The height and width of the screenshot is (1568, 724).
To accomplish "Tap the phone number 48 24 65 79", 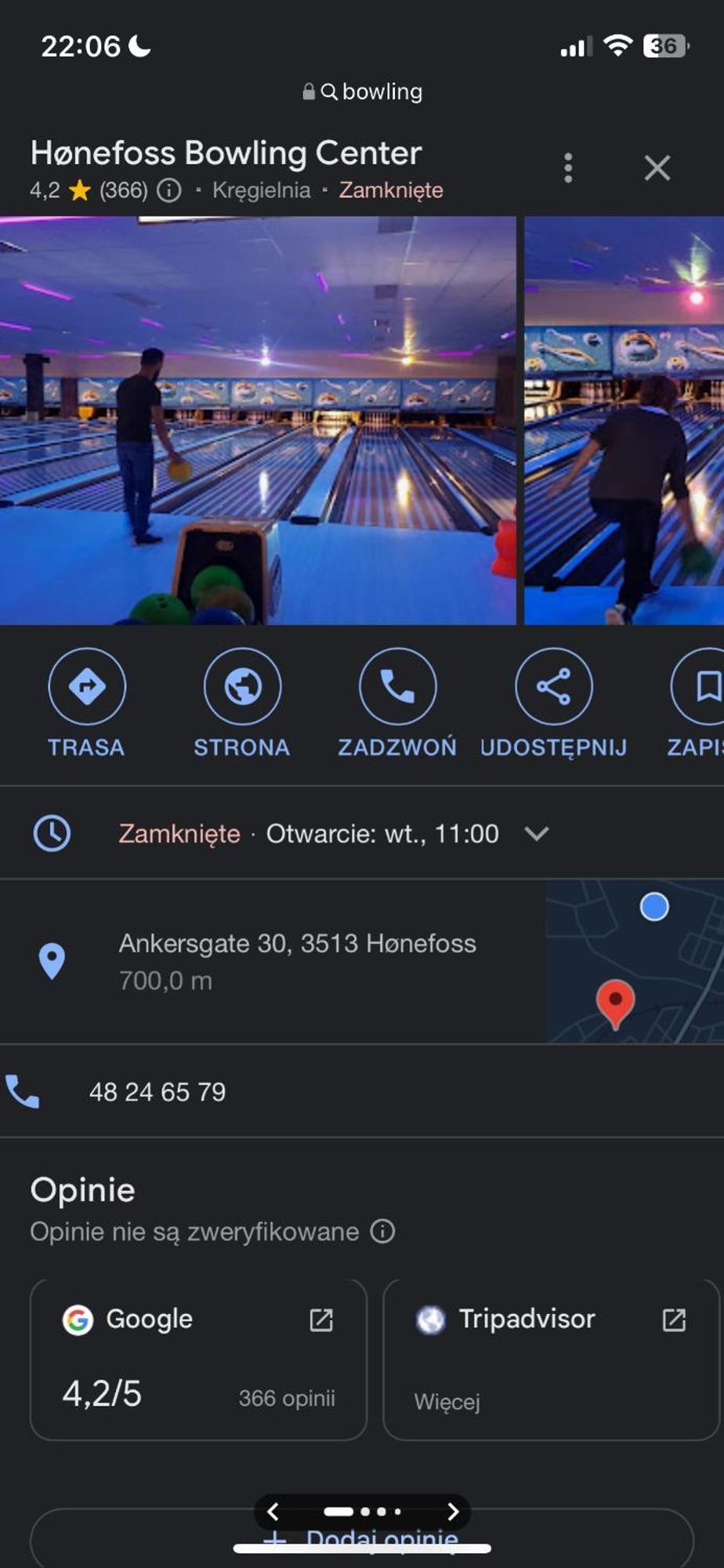I will [x=157, y=1091].
